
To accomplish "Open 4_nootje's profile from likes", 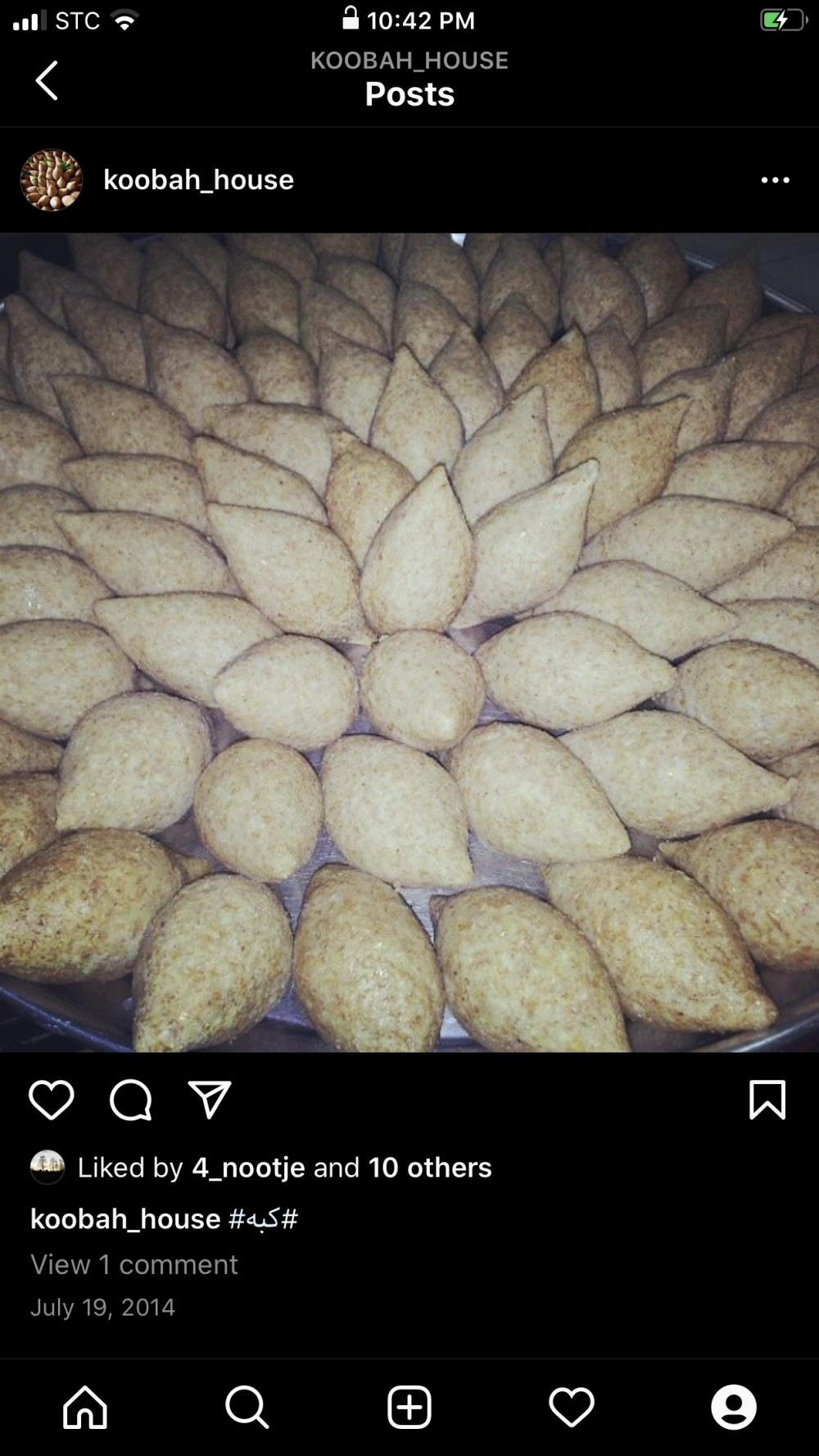I will coord(248,1168).
